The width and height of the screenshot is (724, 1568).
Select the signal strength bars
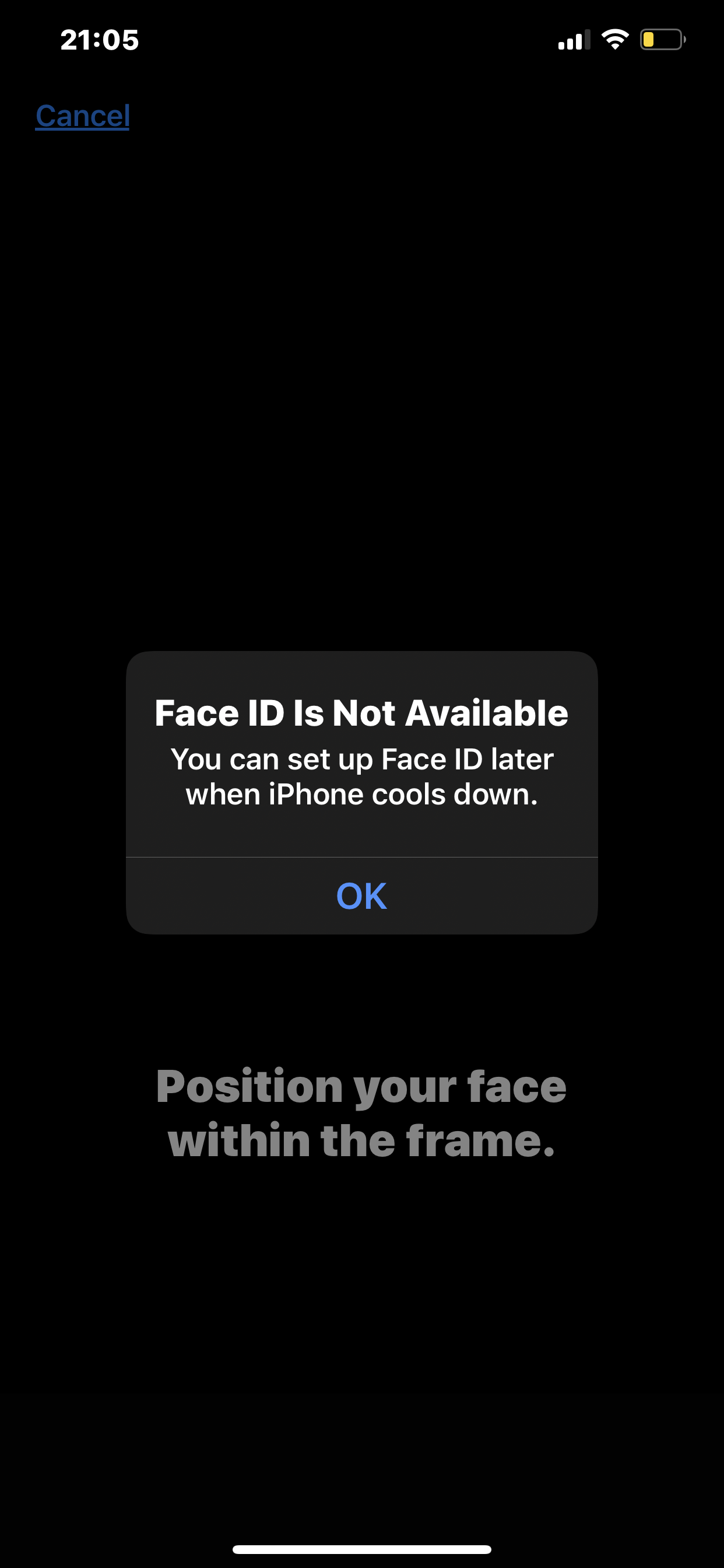pos(572,40)
